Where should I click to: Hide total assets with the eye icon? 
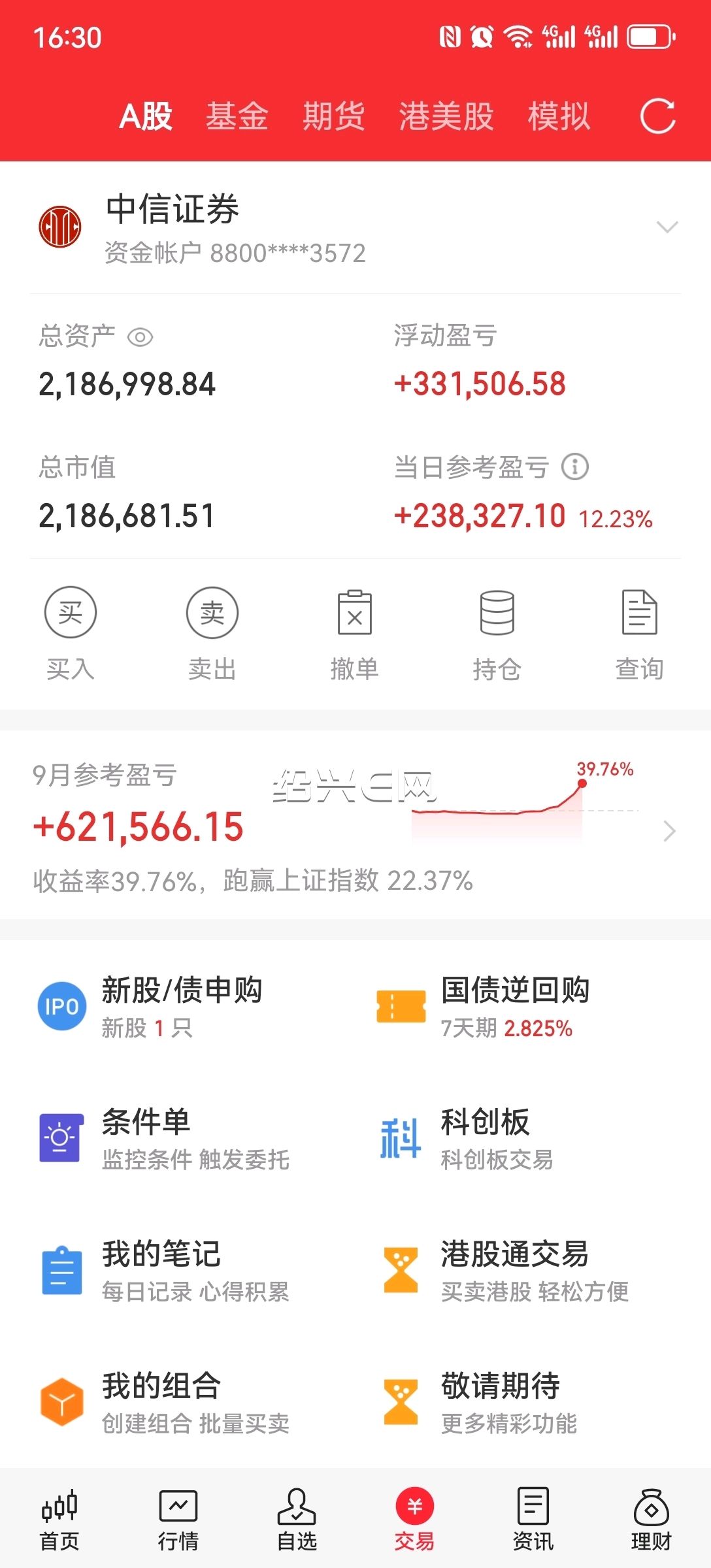[140, 337]
